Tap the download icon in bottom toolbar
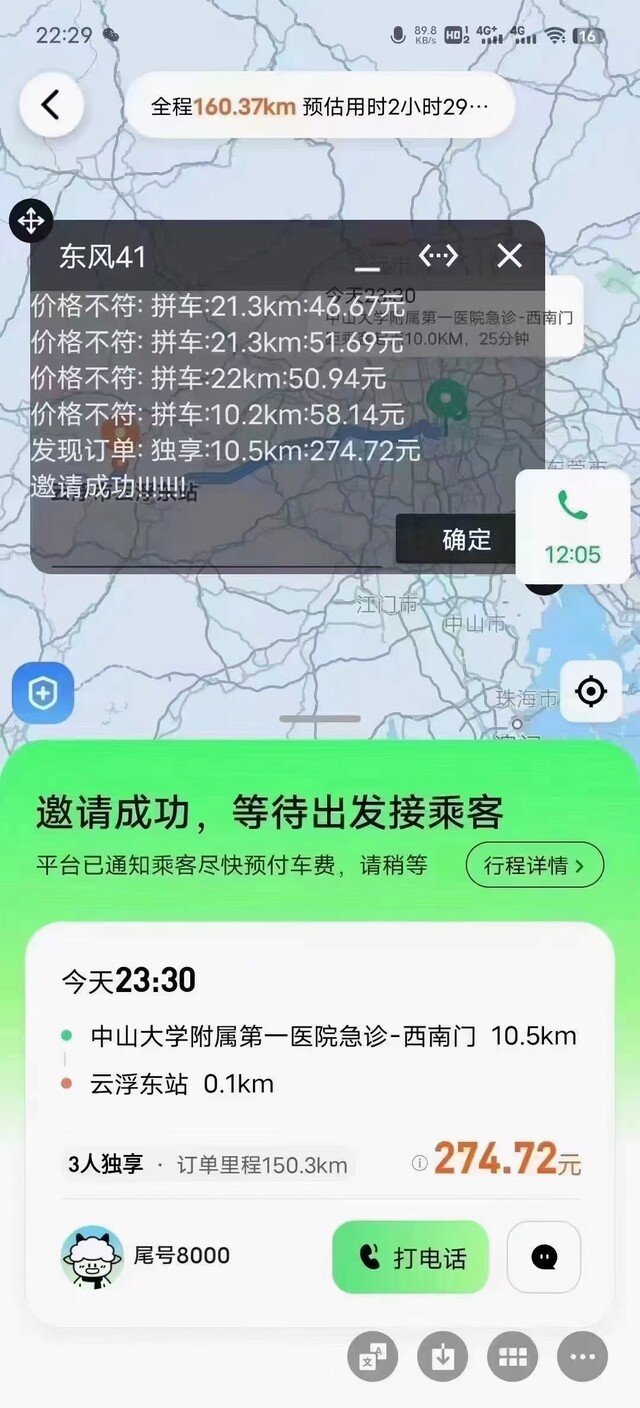This screenshot has width=640, height=1408. (x=442, y=1357)
